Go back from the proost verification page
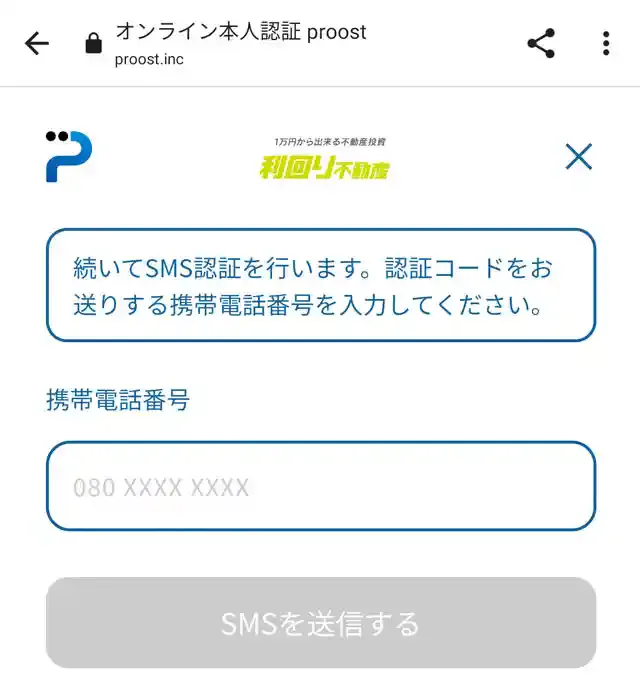Viewport: 640px width, 697px height. pos(37,43)
